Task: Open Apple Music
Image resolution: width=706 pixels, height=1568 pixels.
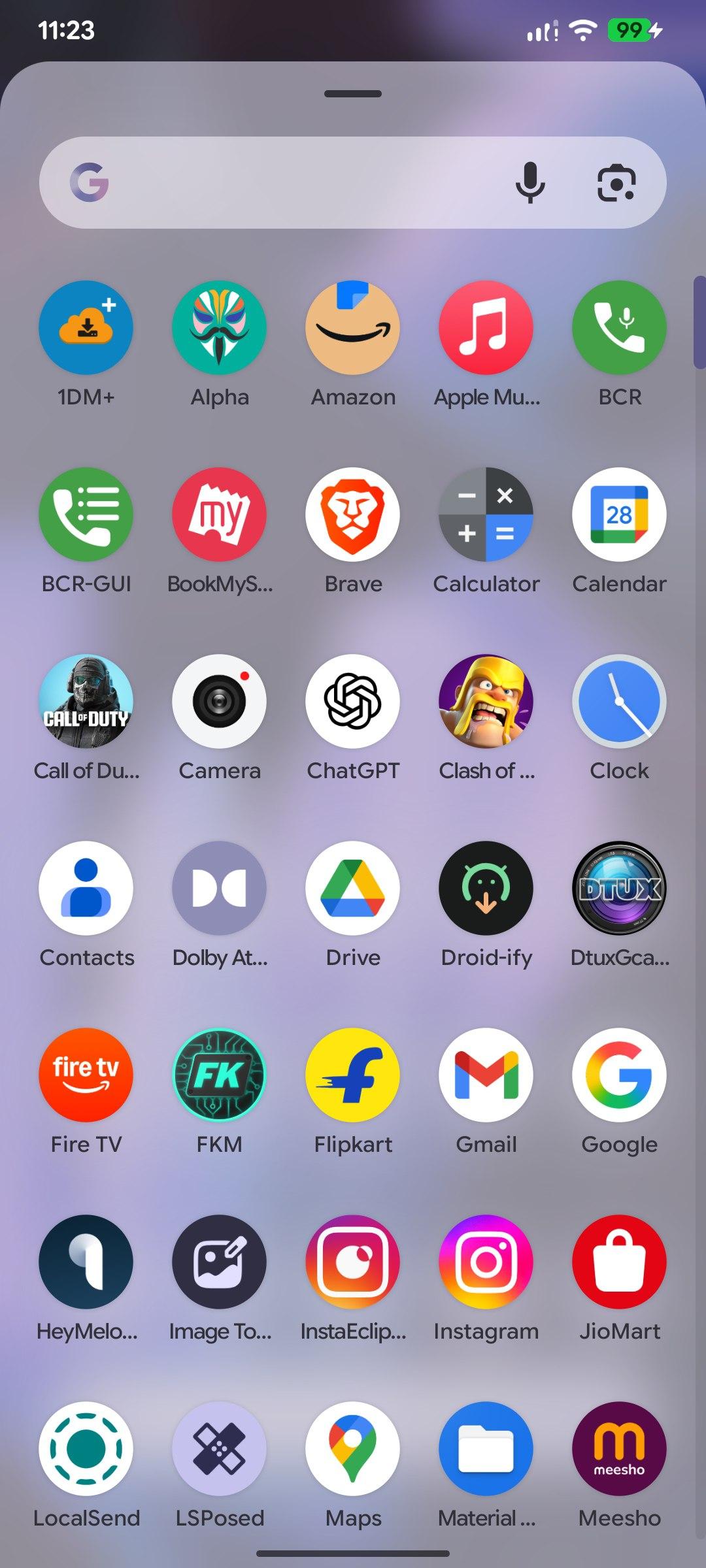Action: coord(486,328)
